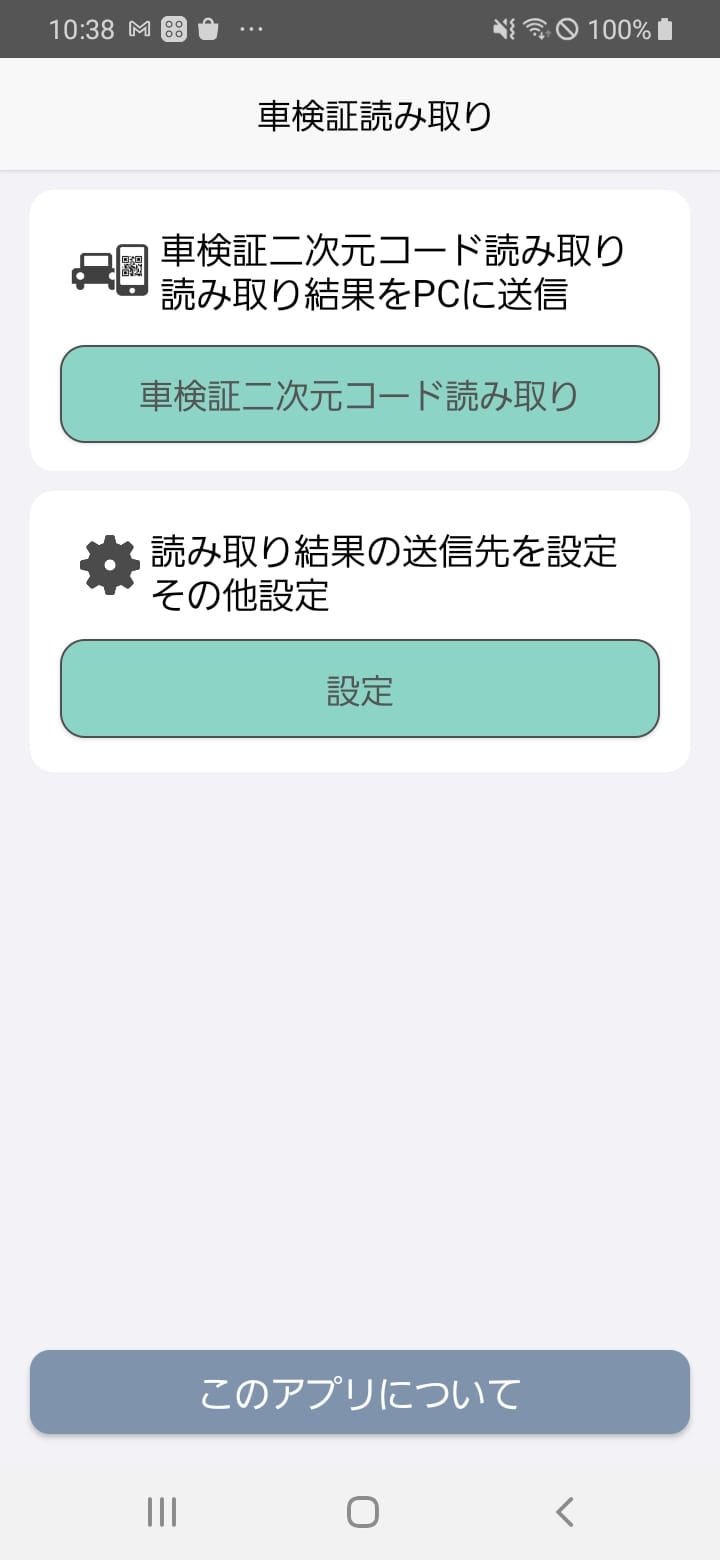Tap the 10:38 clock display
This screenshot has width=720, height=1560.
tap(83, 29)
